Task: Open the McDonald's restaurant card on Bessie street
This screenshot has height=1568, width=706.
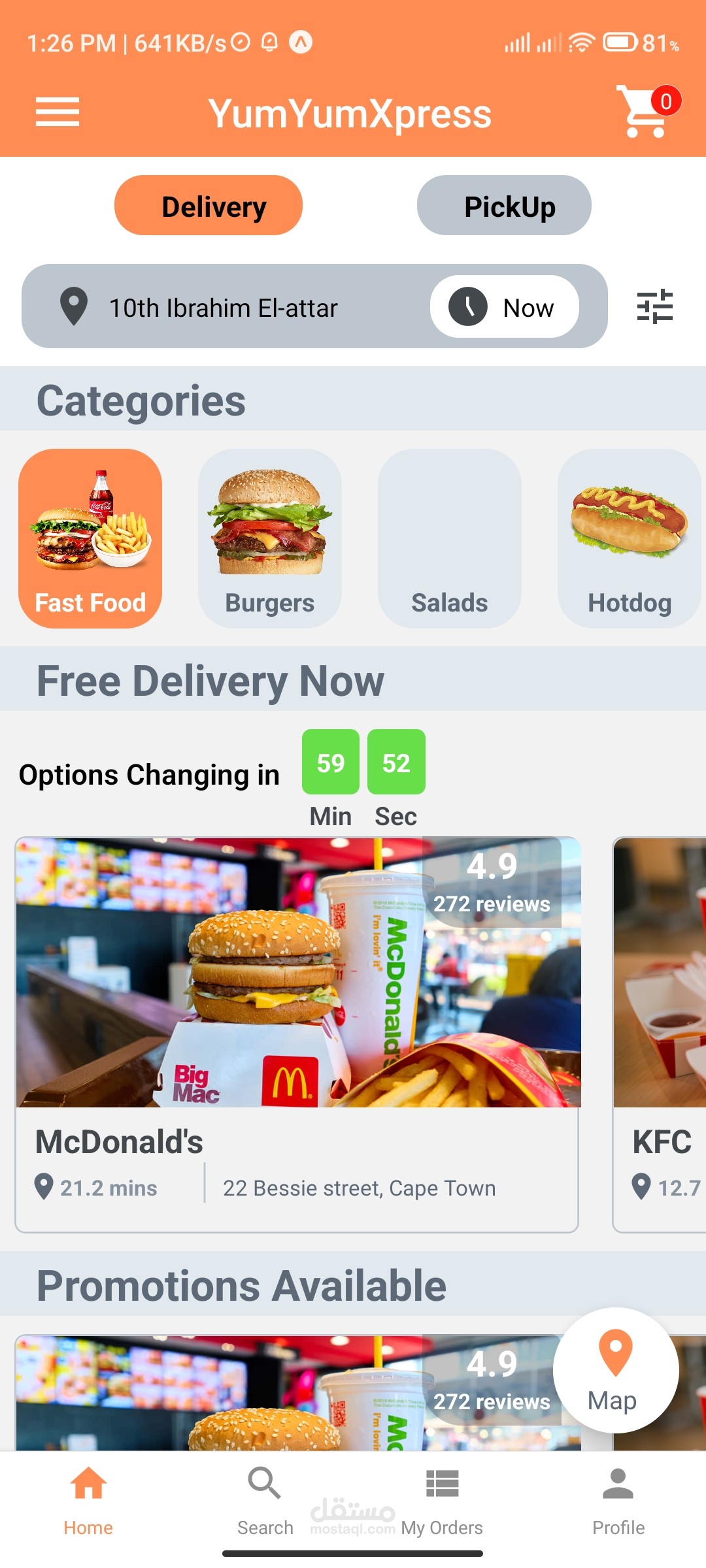Action: [297, 1035]
